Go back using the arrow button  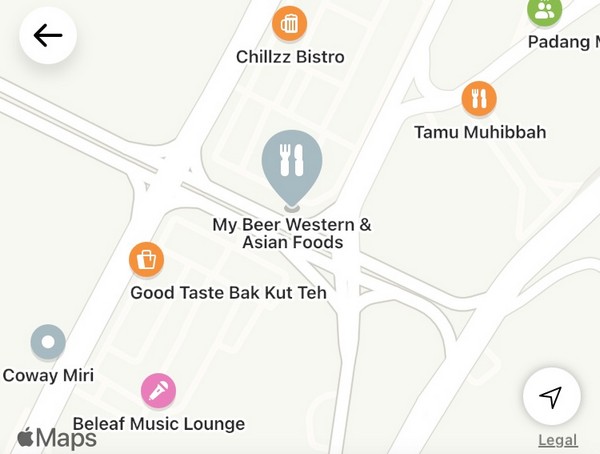tap(48, 36)
